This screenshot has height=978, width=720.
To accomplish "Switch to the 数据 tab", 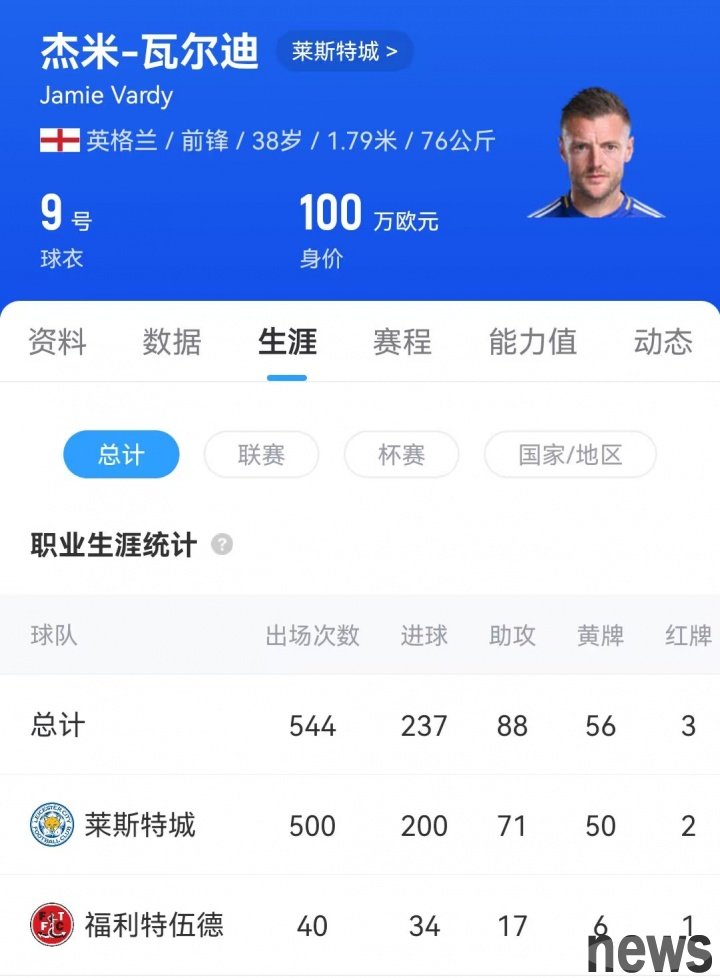I will tap(172, 342).
